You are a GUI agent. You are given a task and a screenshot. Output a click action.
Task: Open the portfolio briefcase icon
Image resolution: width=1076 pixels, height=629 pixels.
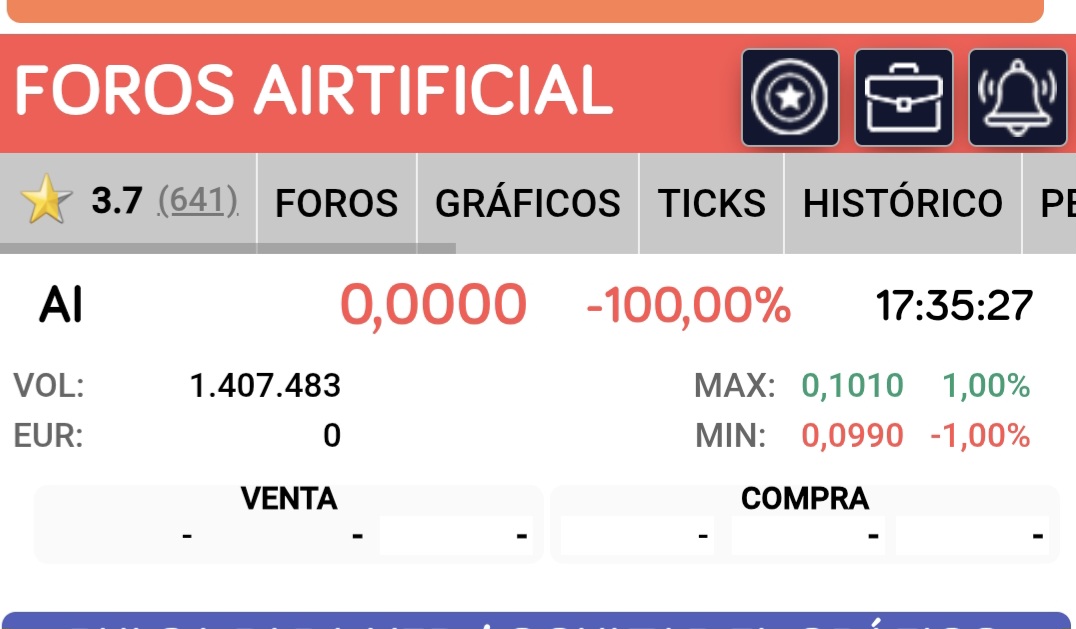904,97
